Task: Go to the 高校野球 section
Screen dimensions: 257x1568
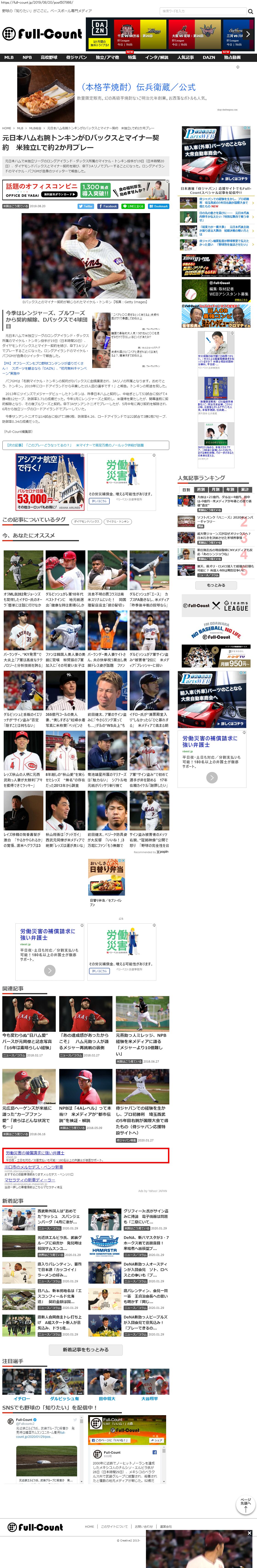Action: 49,57
